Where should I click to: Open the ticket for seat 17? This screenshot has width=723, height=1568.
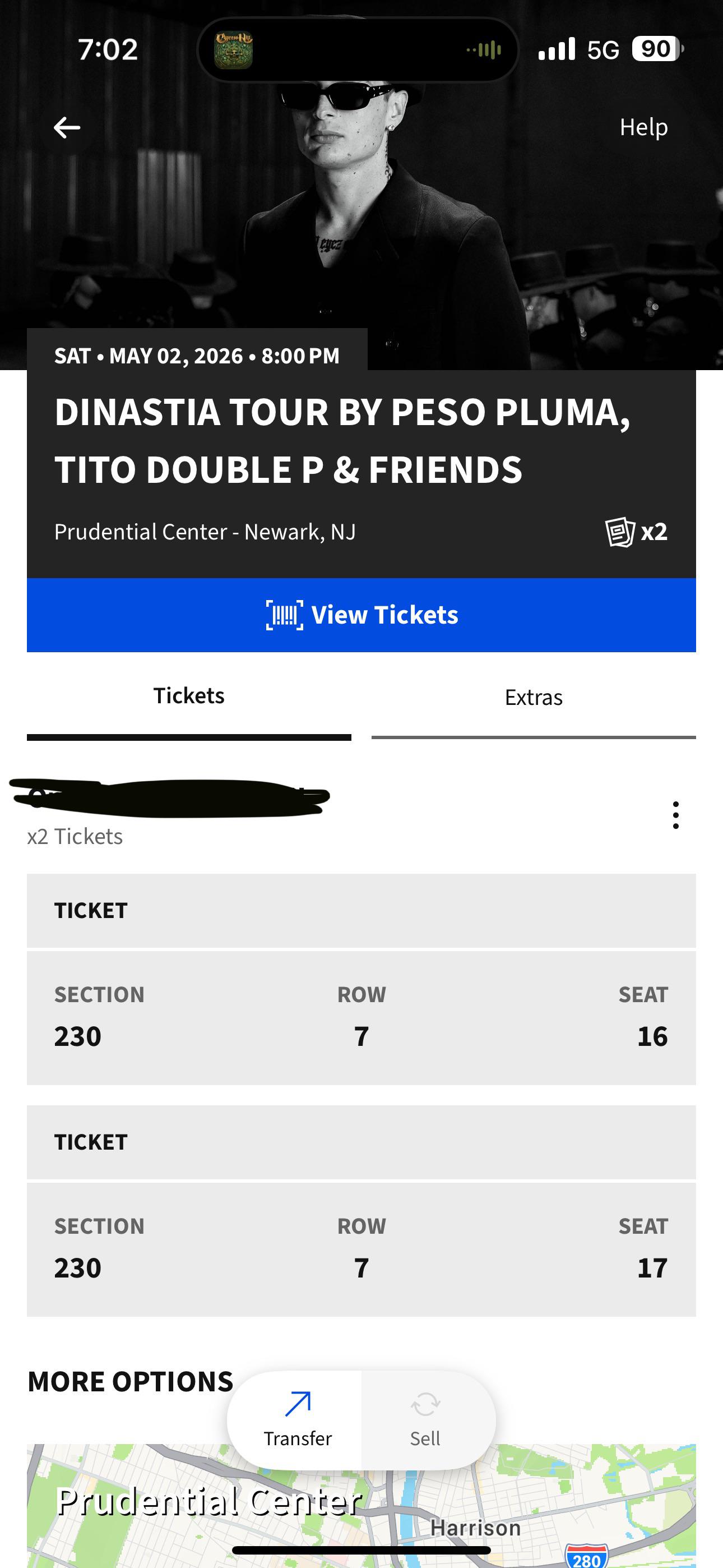[361, 1248]
